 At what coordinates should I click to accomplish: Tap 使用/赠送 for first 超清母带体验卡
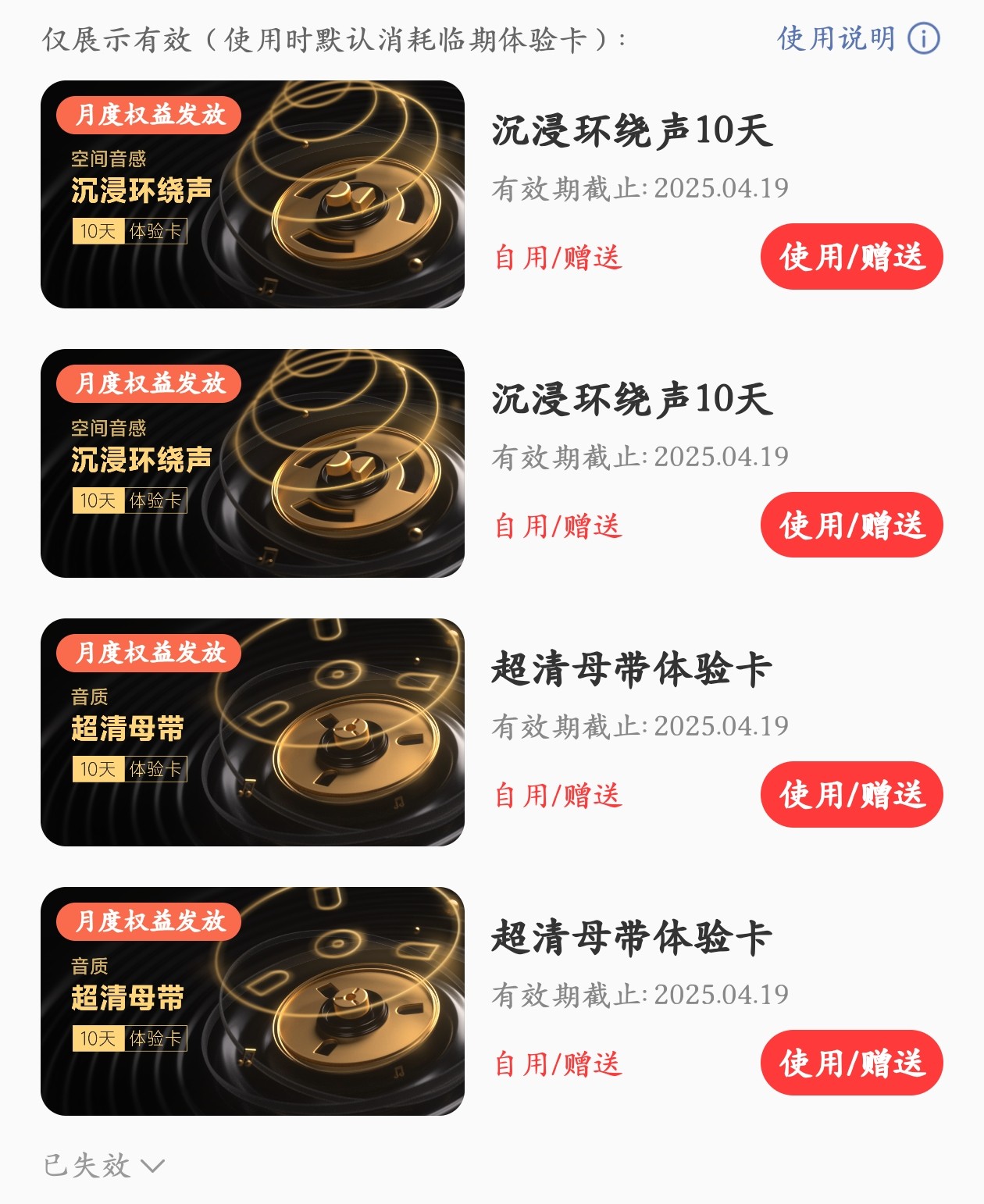(x=851, y=795)
